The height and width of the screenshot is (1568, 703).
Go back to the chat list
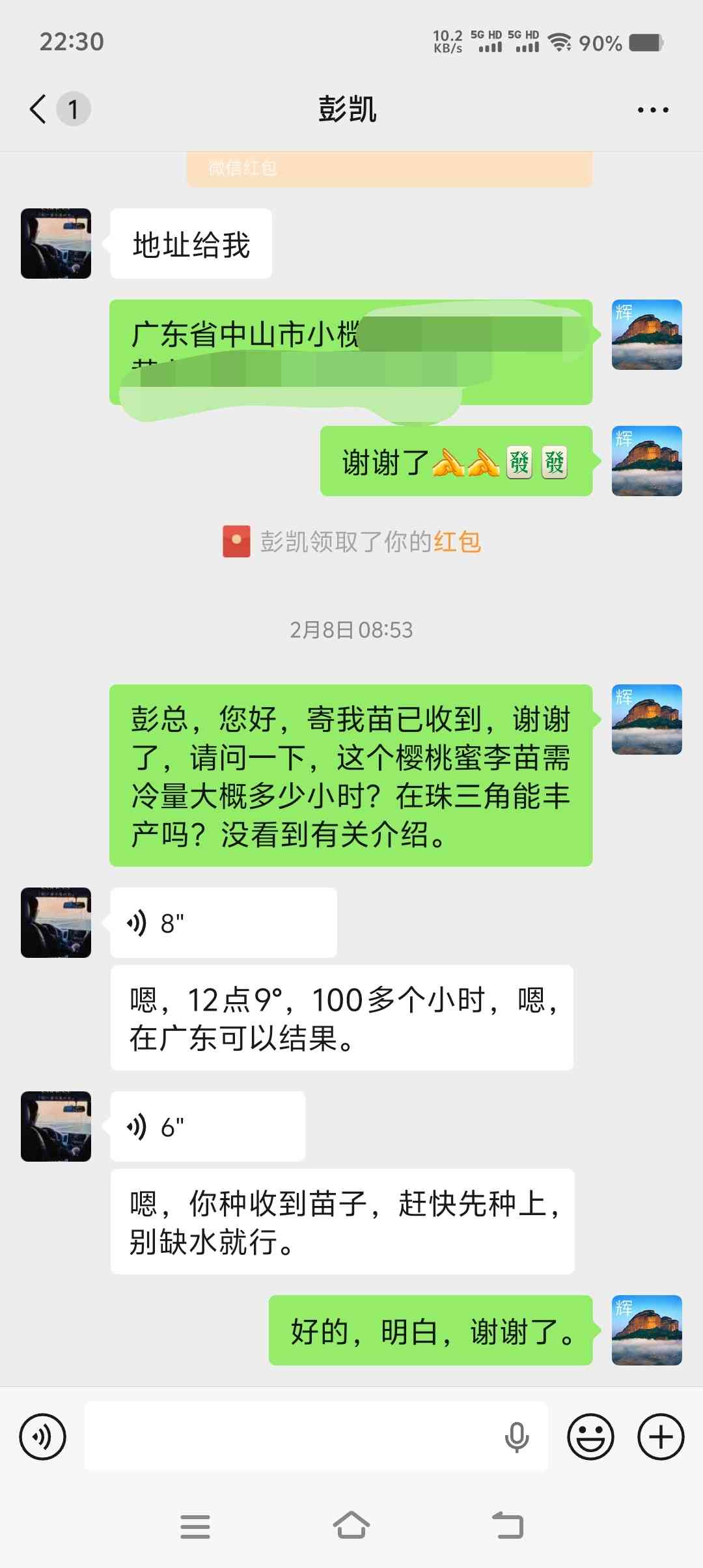[x=39, y=109]
